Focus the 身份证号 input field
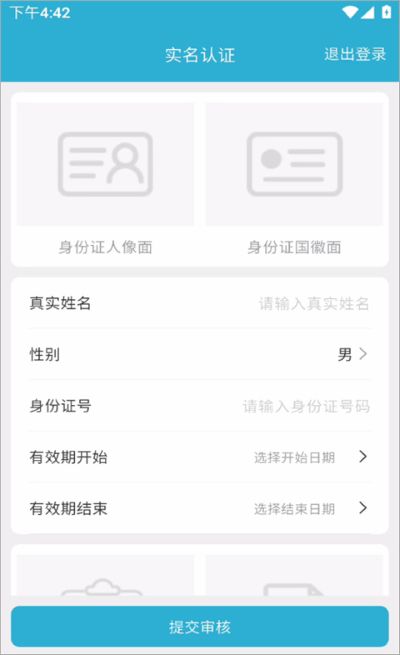This screenshot has height=655, width=400. coord(200,406)
